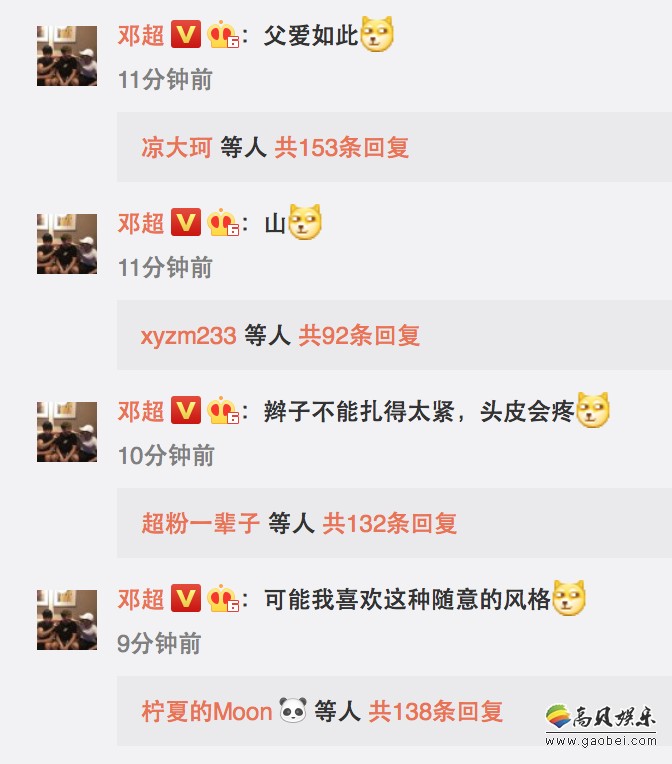Open the 共92条回复 replies thread
Image resolution: width=672 pixels, height=764 pixels.
(x=359, y=336)
